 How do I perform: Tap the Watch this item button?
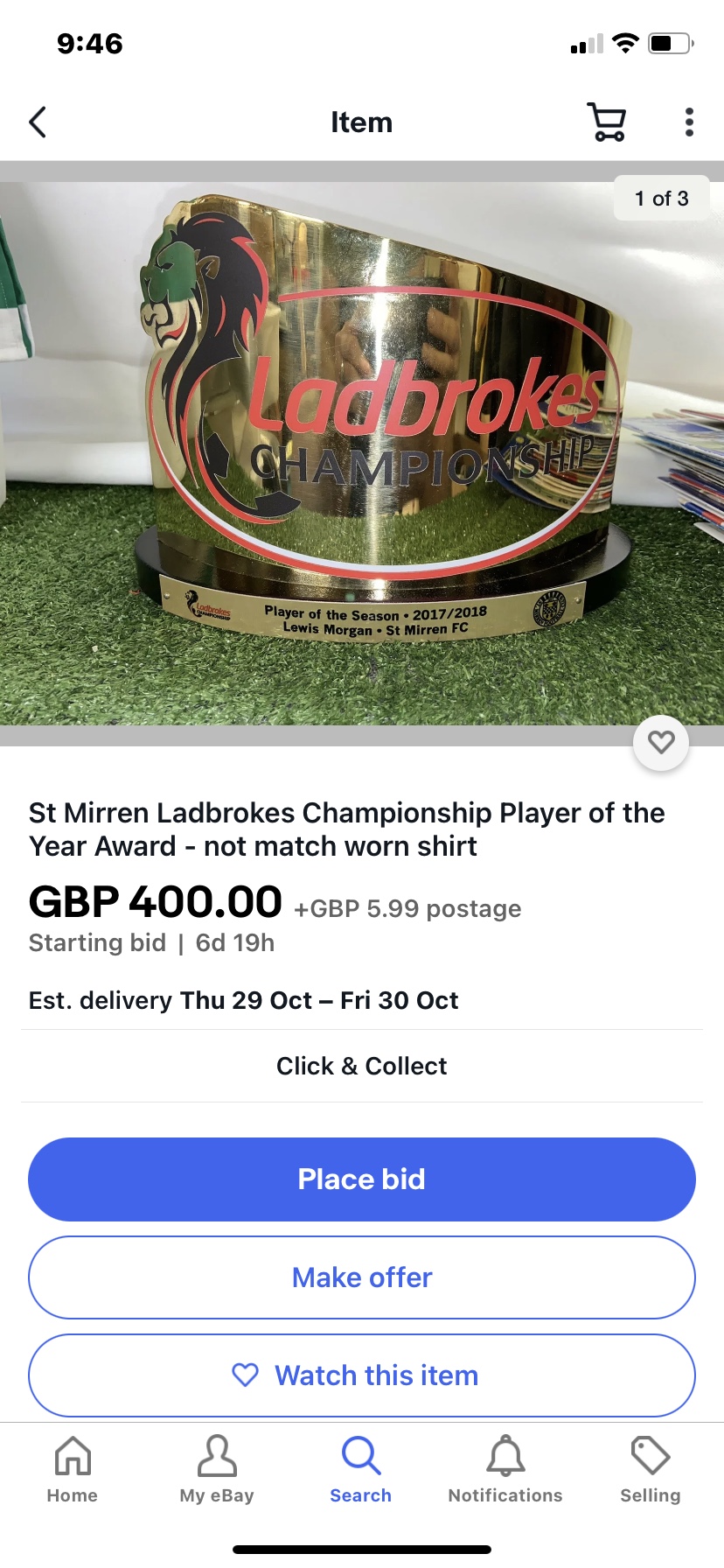click(x=362, y=1375)
